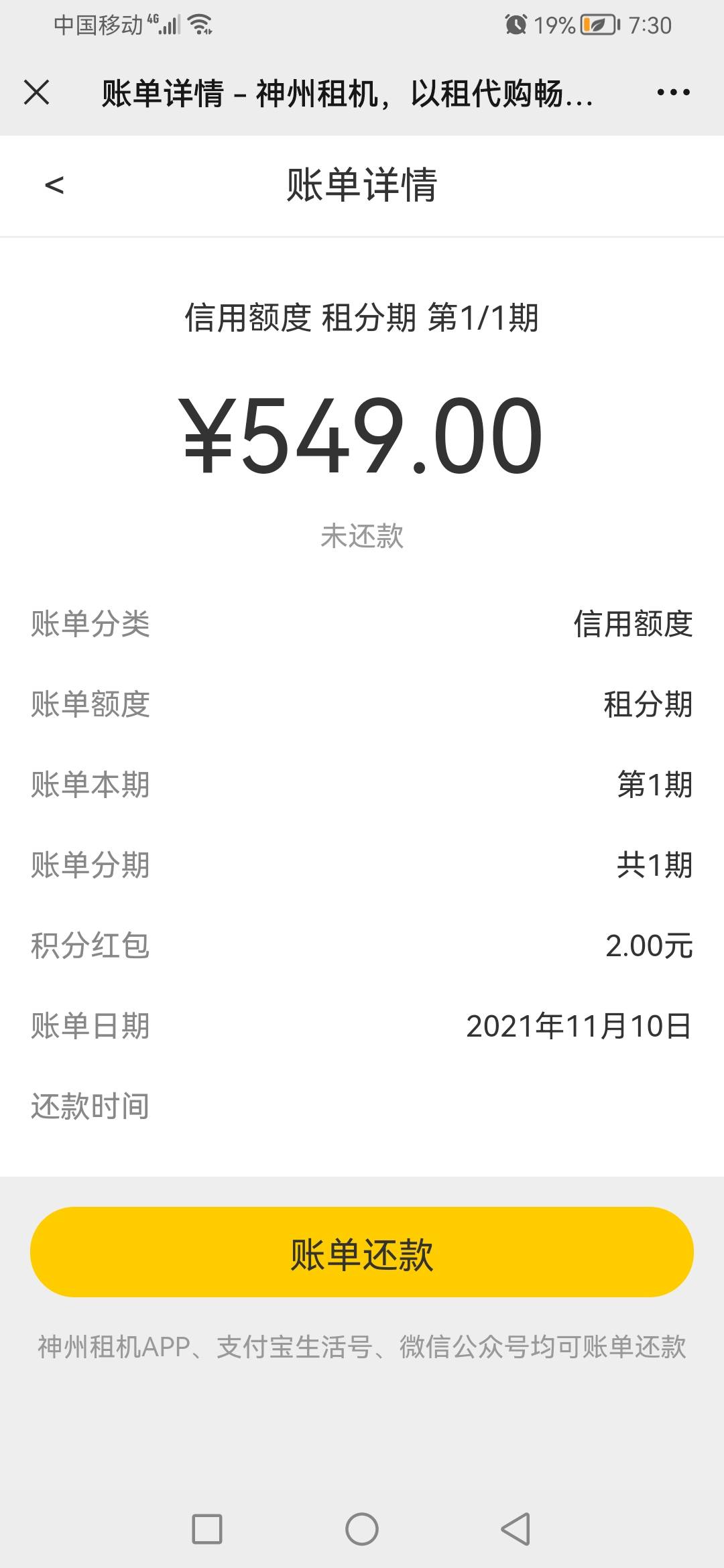Image resolution: width=724 pixels, height=1568 pixels.
Task: Go to home via the circle button
Action: 362,1528
